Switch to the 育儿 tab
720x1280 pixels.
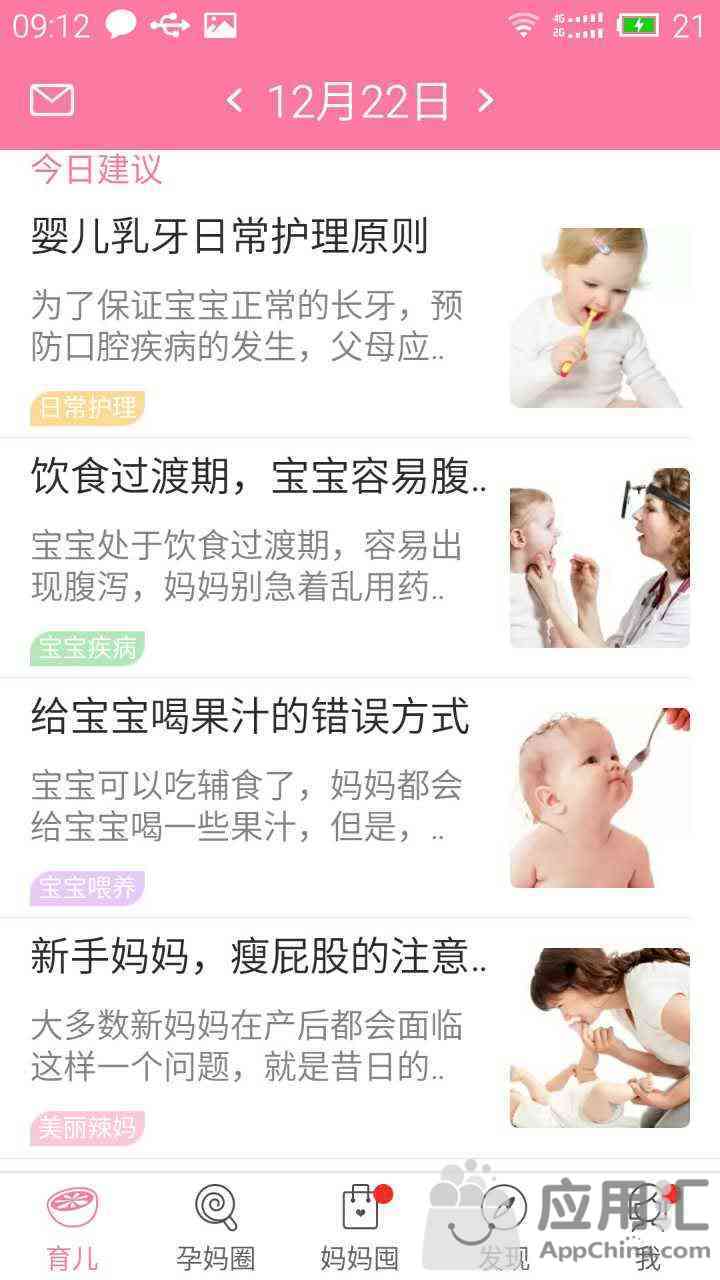pos(72,1226)
